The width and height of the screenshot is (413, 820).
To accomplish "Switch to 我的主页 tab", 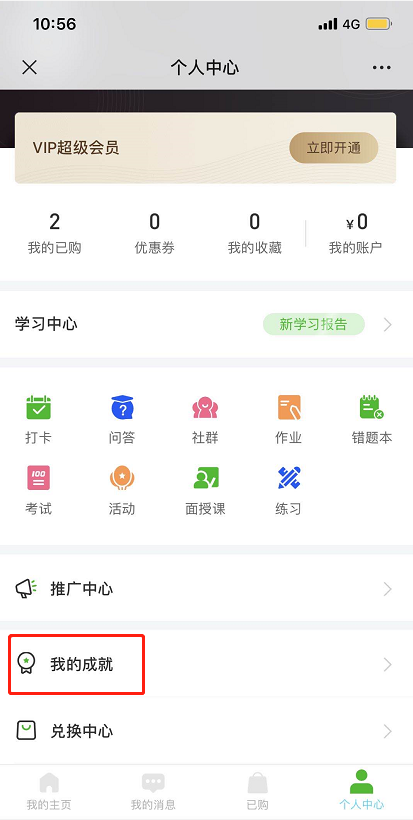I will coord(49,791).
